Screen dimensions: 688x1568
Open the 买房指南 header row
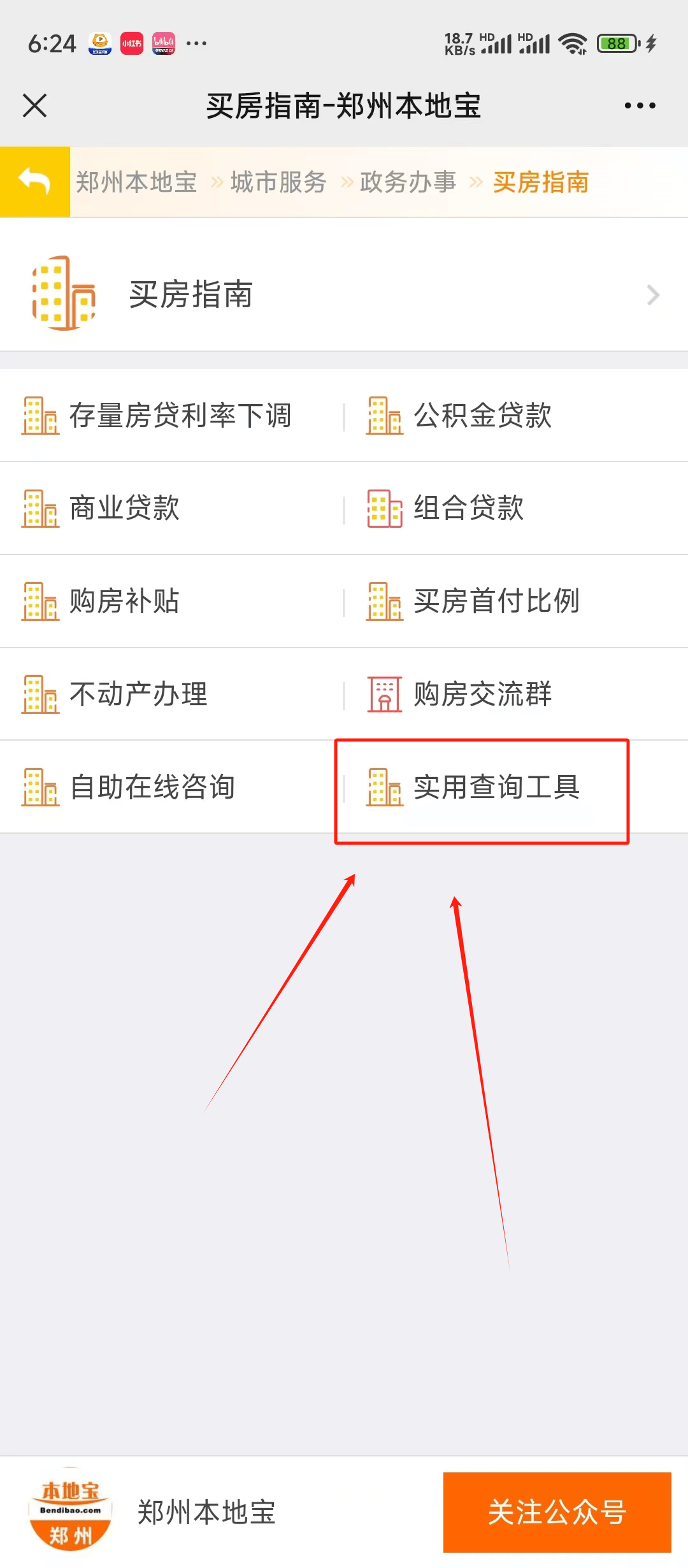[344, 294]
